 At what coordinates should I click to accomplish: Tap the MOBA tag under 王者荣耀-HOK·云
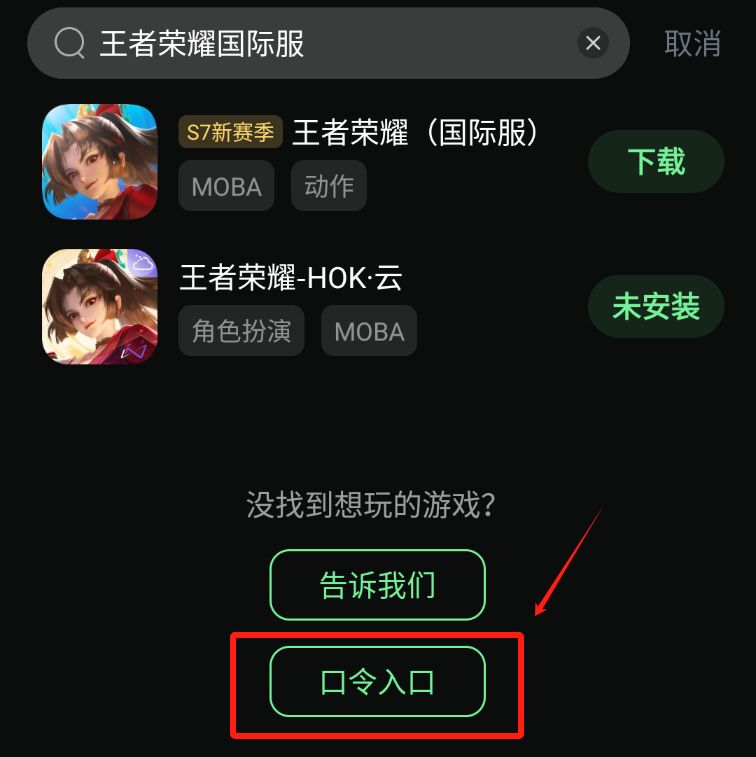(368, 331)
